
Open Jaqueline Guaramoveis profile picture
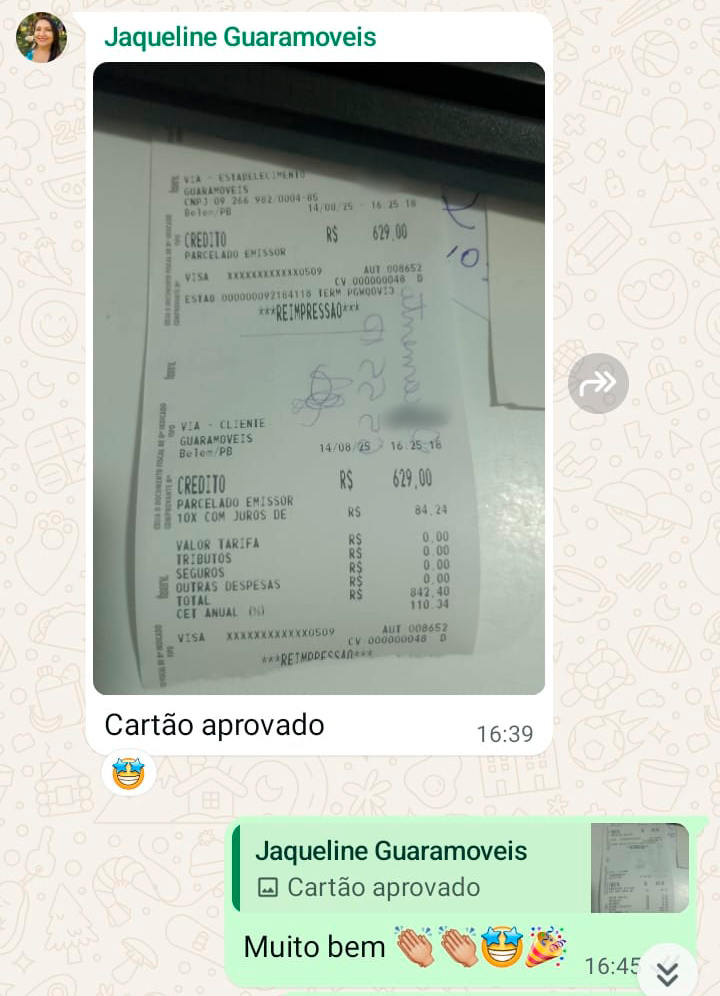(x=41, y=38)
